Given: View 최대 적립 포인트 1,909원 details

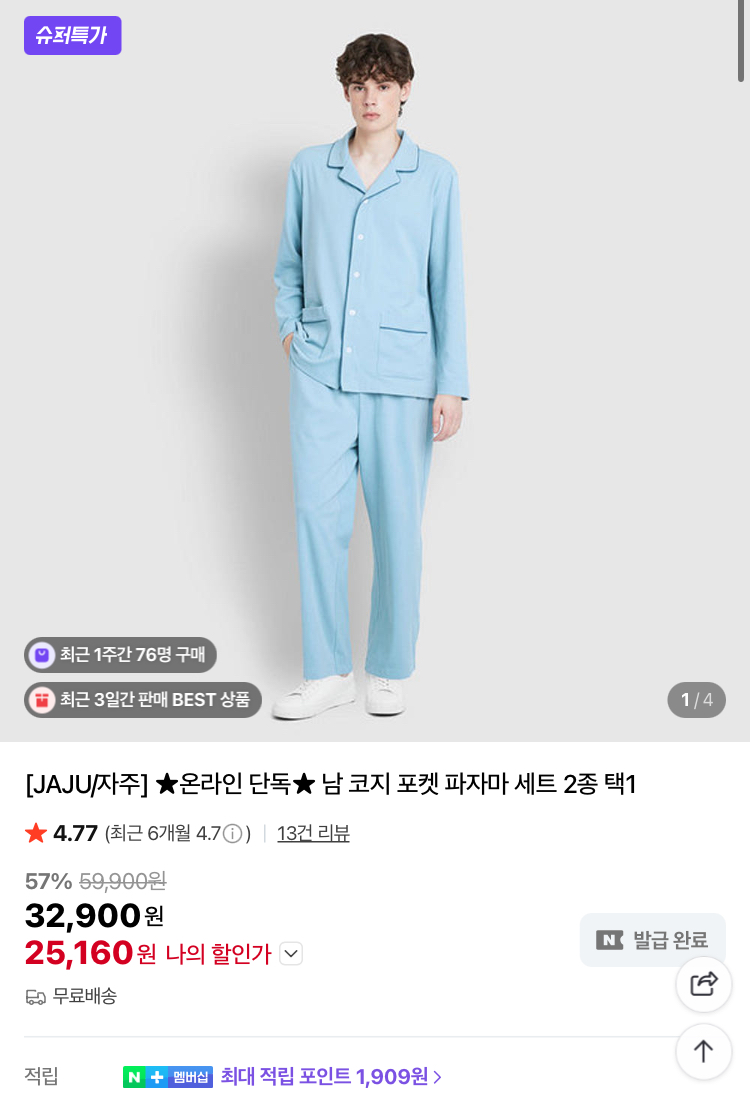Looking at the screenshot, I should point(330,1076).
